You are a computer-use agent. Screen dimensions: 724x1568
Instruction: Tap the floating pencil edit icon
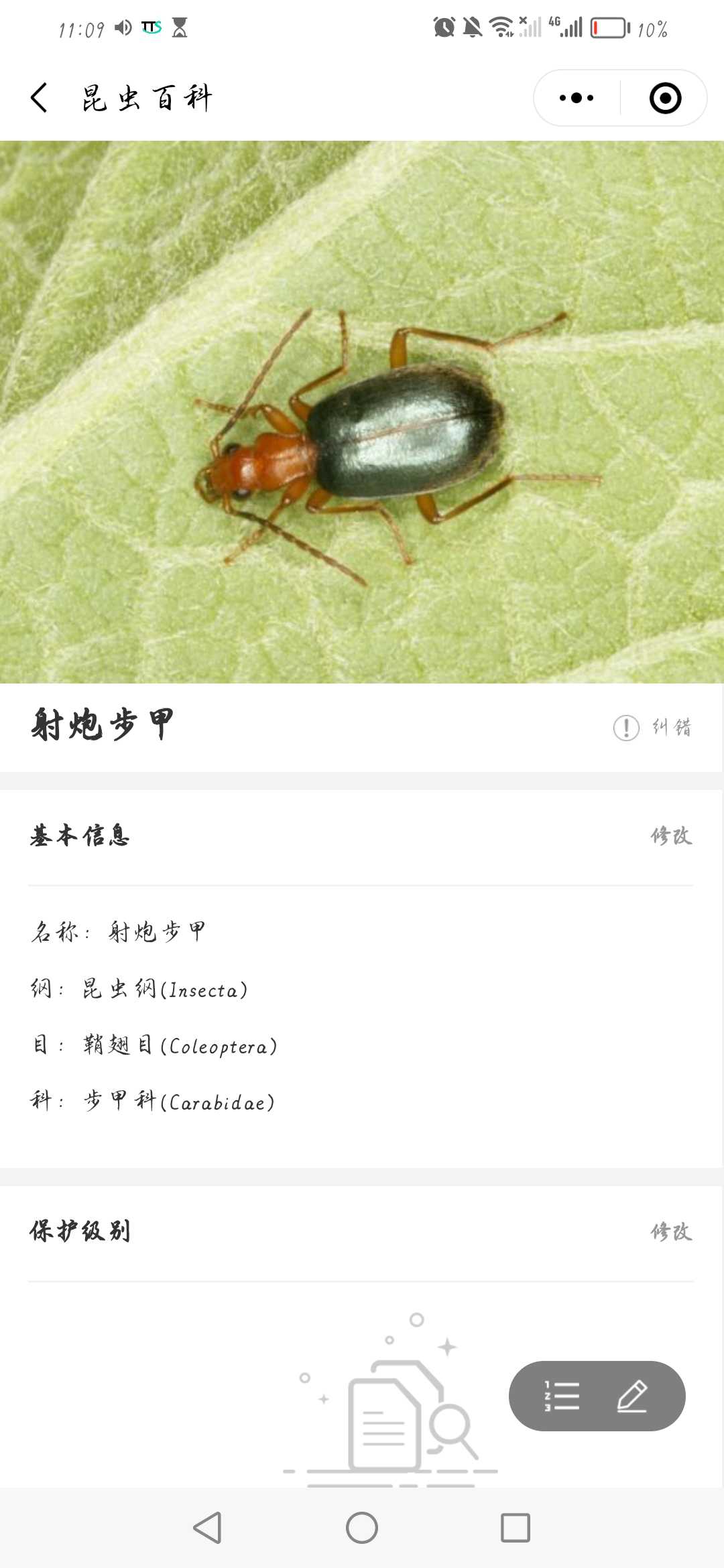[632, 1396]
